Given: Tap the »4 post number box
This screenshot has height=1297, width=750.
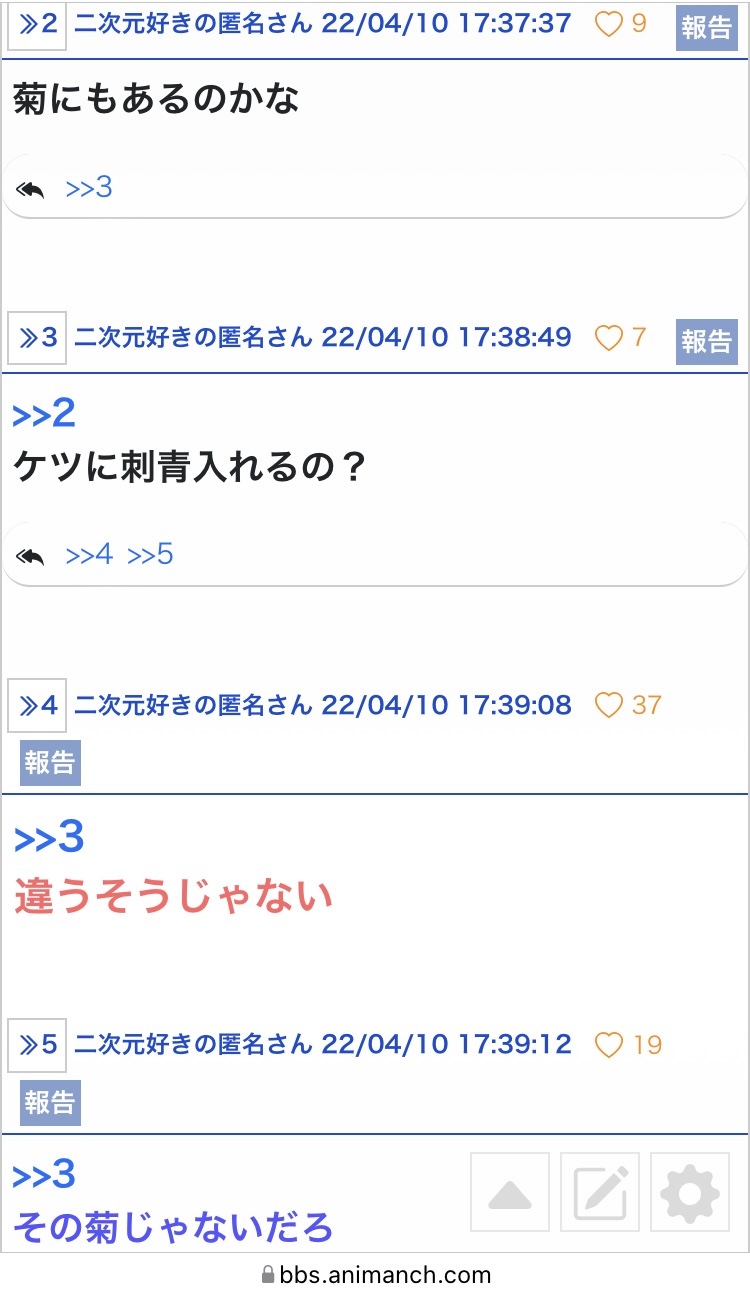Looking at the screenshot, I should click(x=37, y=705).
